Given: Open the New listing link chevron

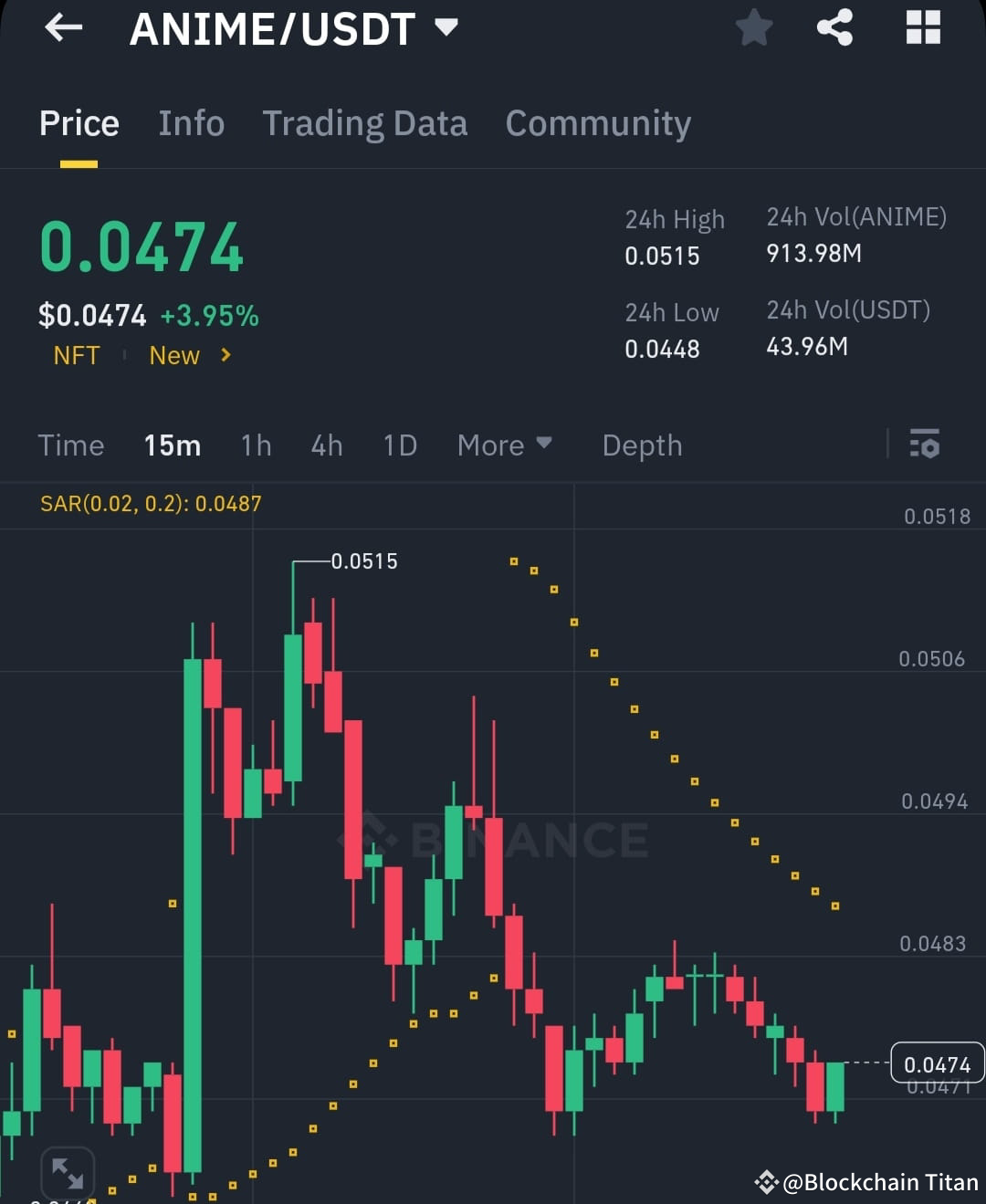Looking at the screenshot, I should pos(225,355).
